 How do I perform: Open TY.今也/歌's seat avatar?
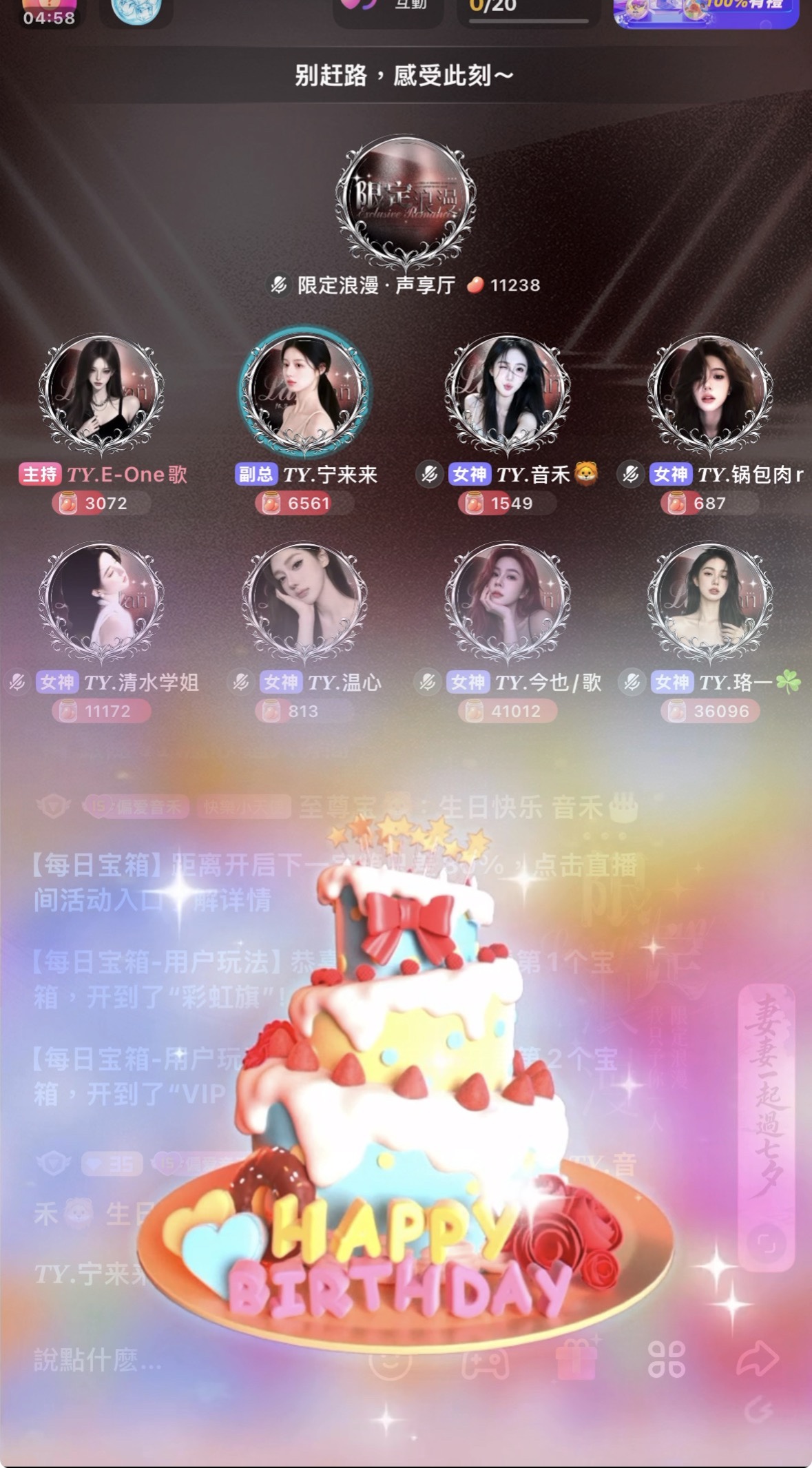(x=508, y=603)
